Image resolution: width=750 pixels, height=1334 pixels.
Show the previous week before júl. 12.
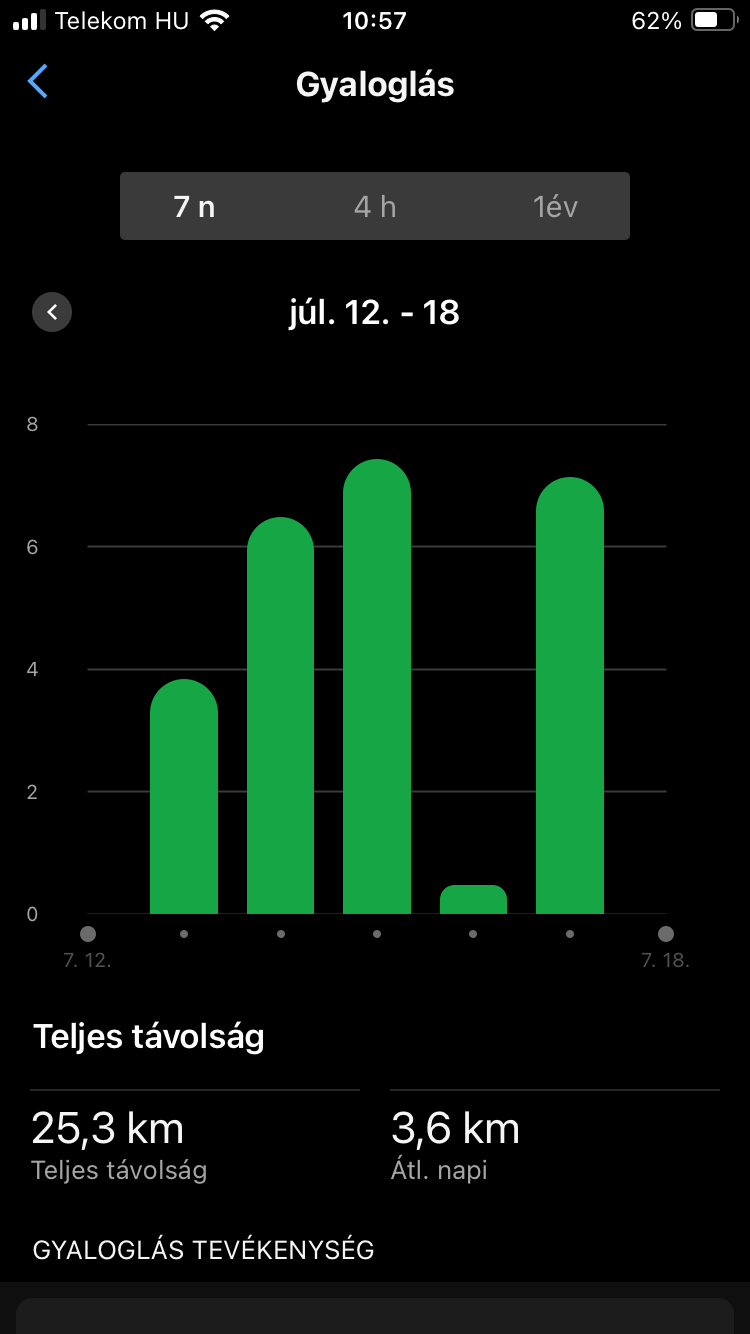tap(52, 312)
